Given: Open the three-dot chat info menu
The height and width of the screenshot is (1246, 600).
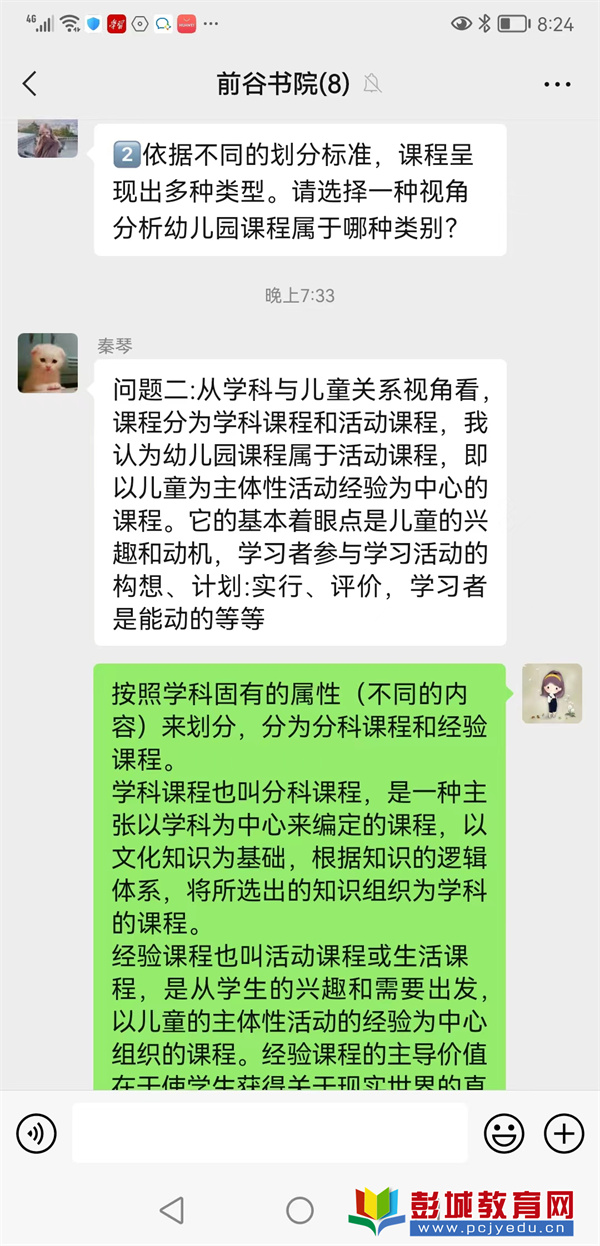Looking at the screenshot, I should point(557,84).
